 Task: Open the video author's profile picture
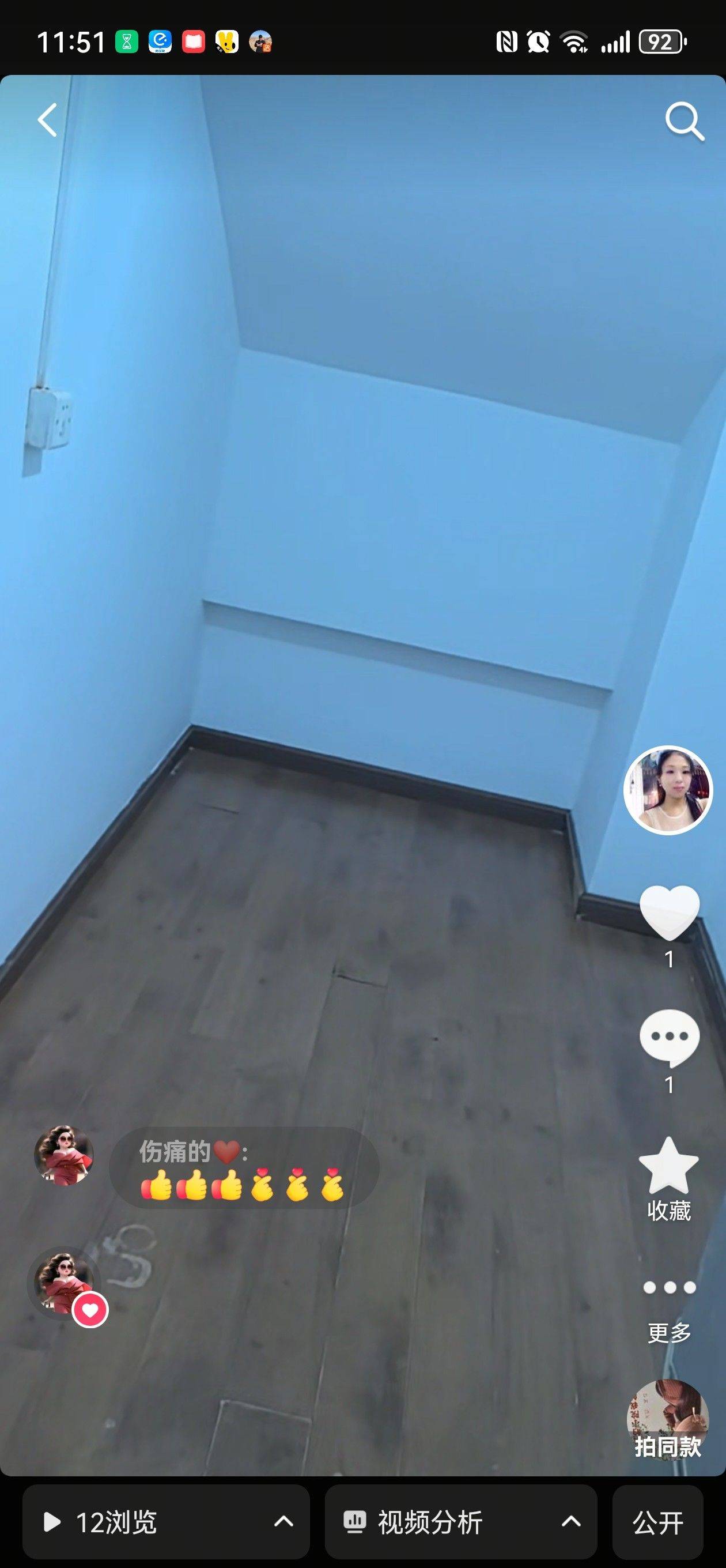click(668, 790)
